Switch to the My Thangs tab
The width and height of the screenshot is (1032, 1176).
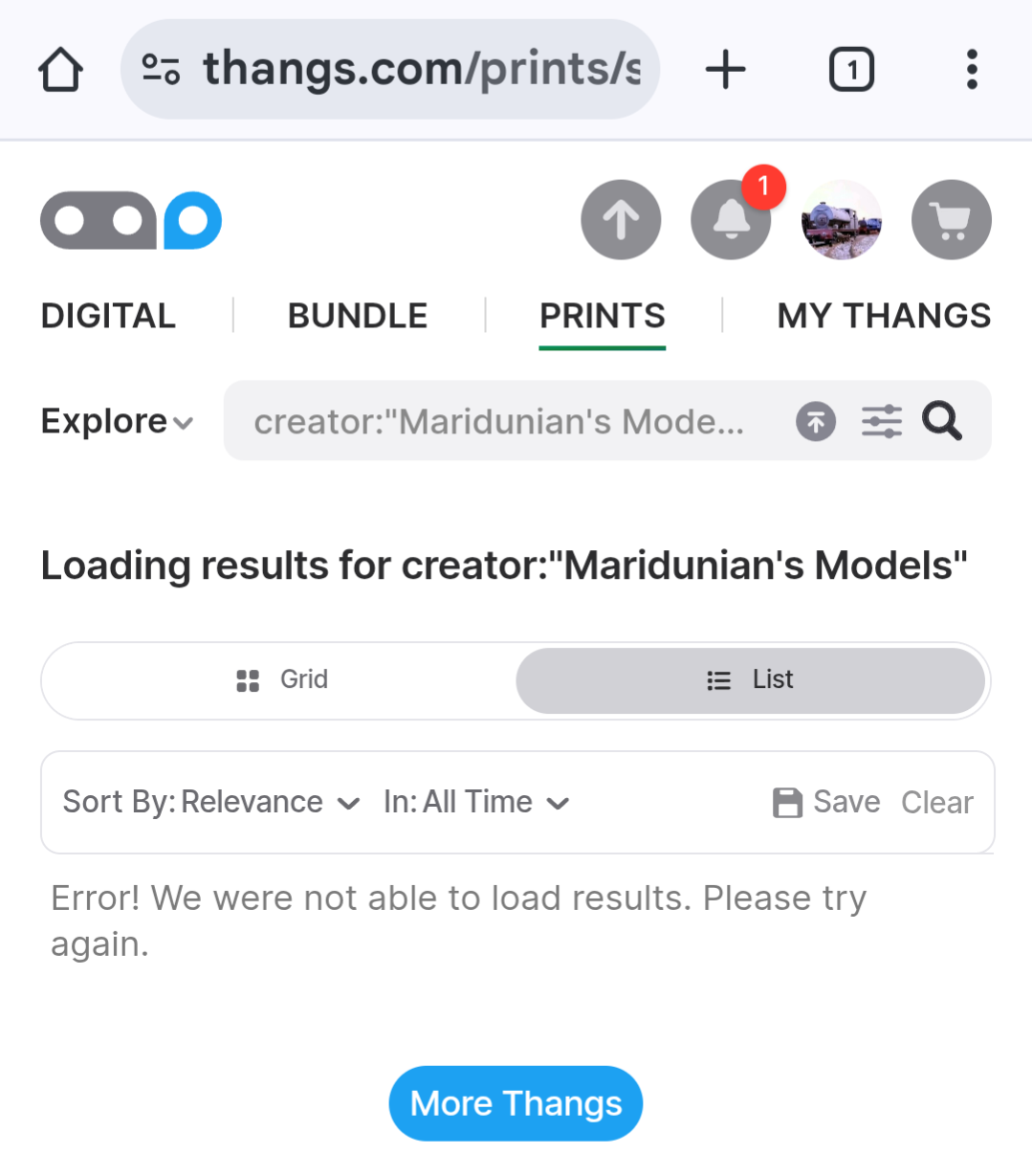click(x=884, y=316)
